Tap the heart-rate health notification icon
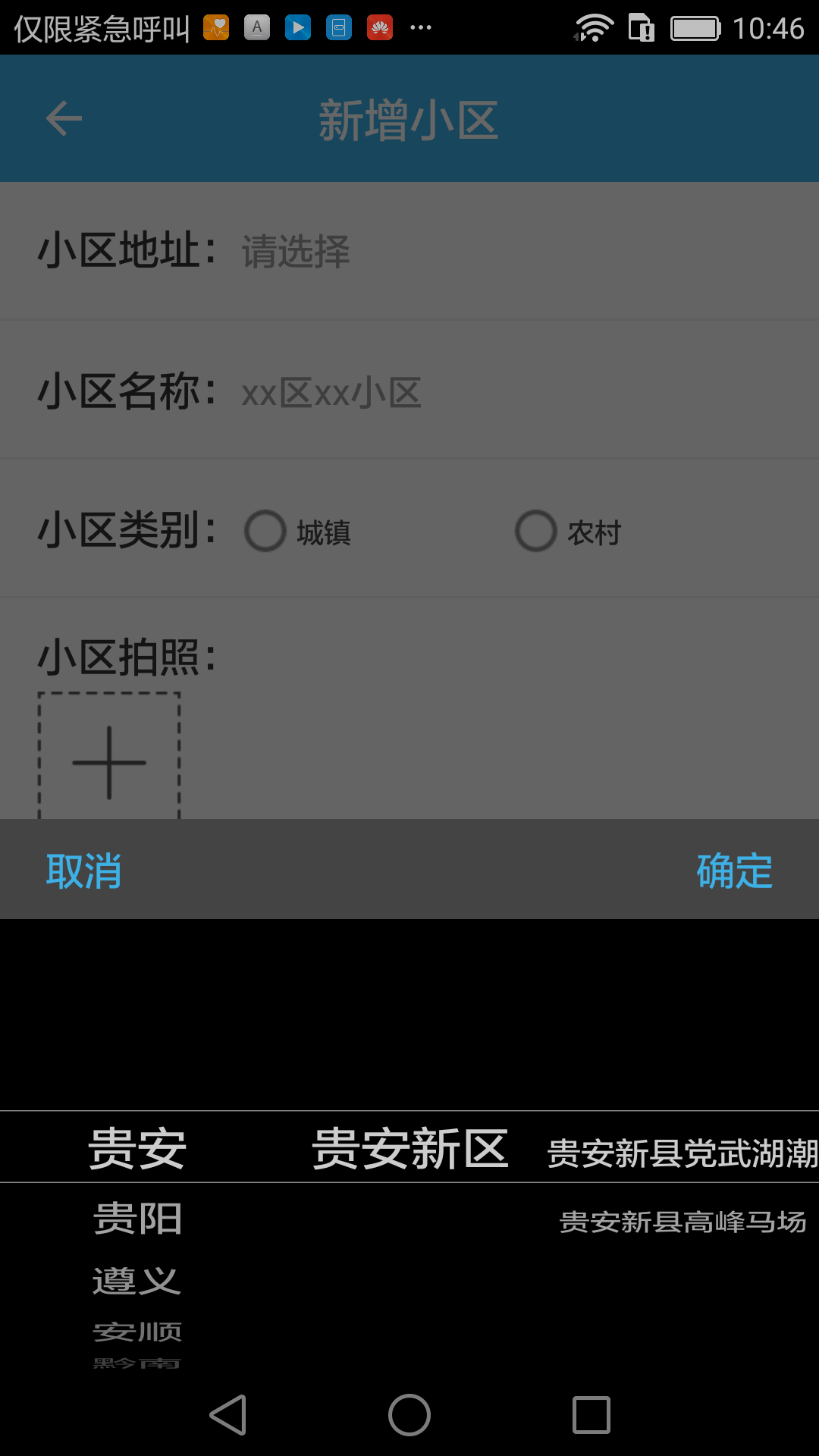819x1456 pixels. [216, 27]
